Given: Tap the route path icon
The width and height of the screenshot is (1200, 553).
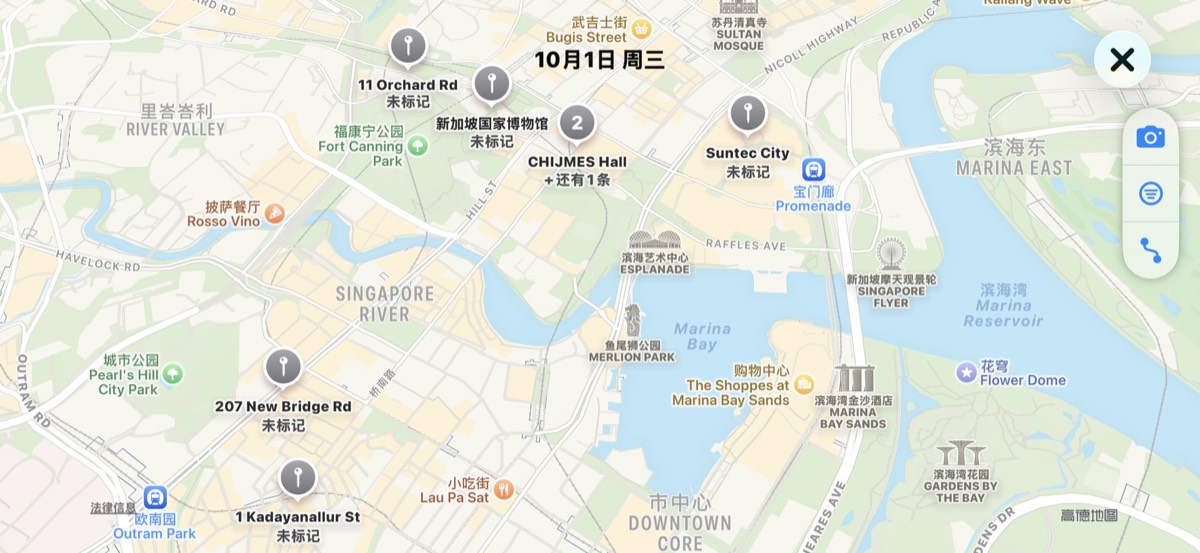Looking at the screenshot, I should coord(1150,249).
